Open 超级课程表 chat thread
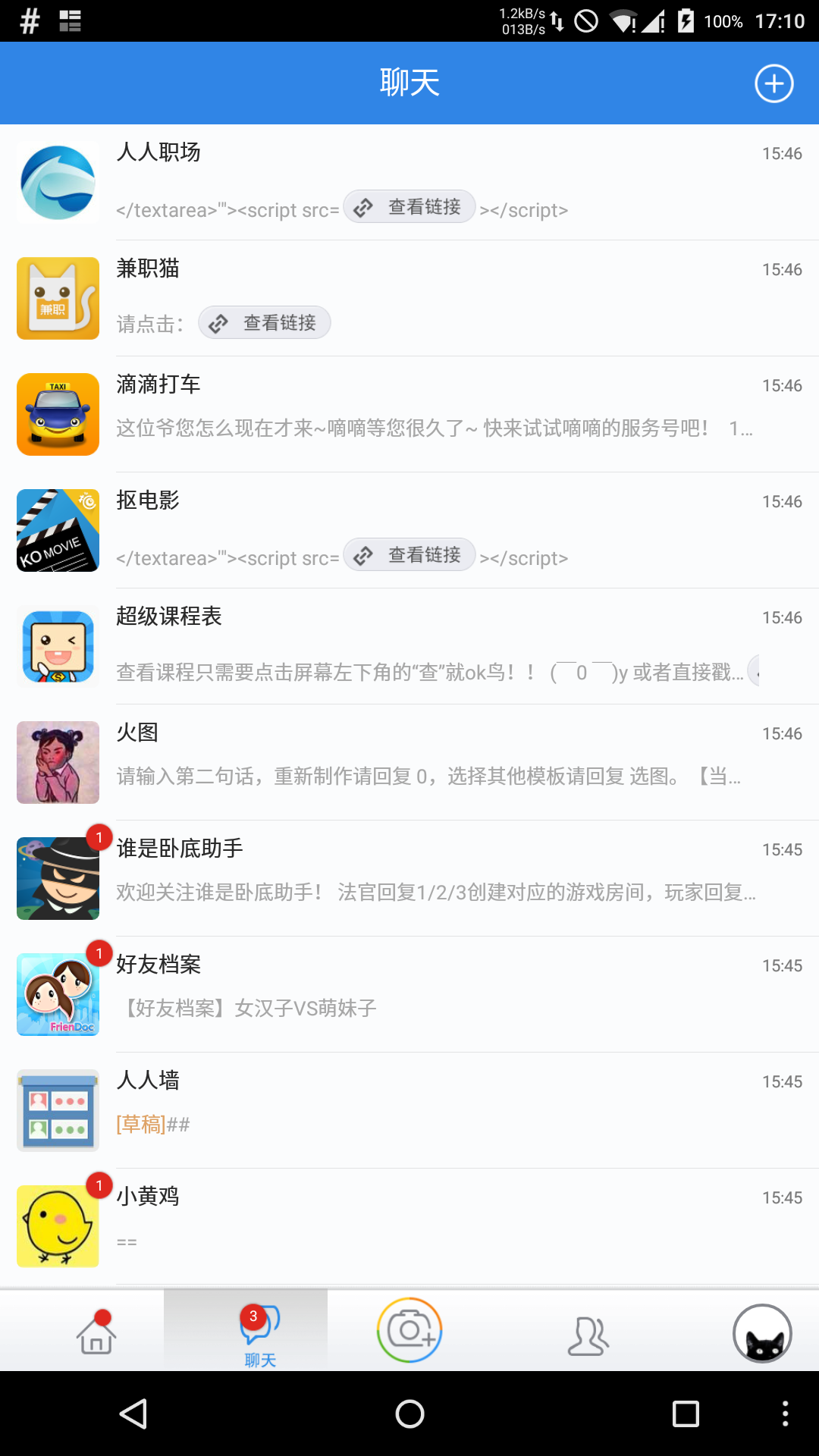Image resolution: width=819 pixels, height=1456 pixels. point(409,646)
